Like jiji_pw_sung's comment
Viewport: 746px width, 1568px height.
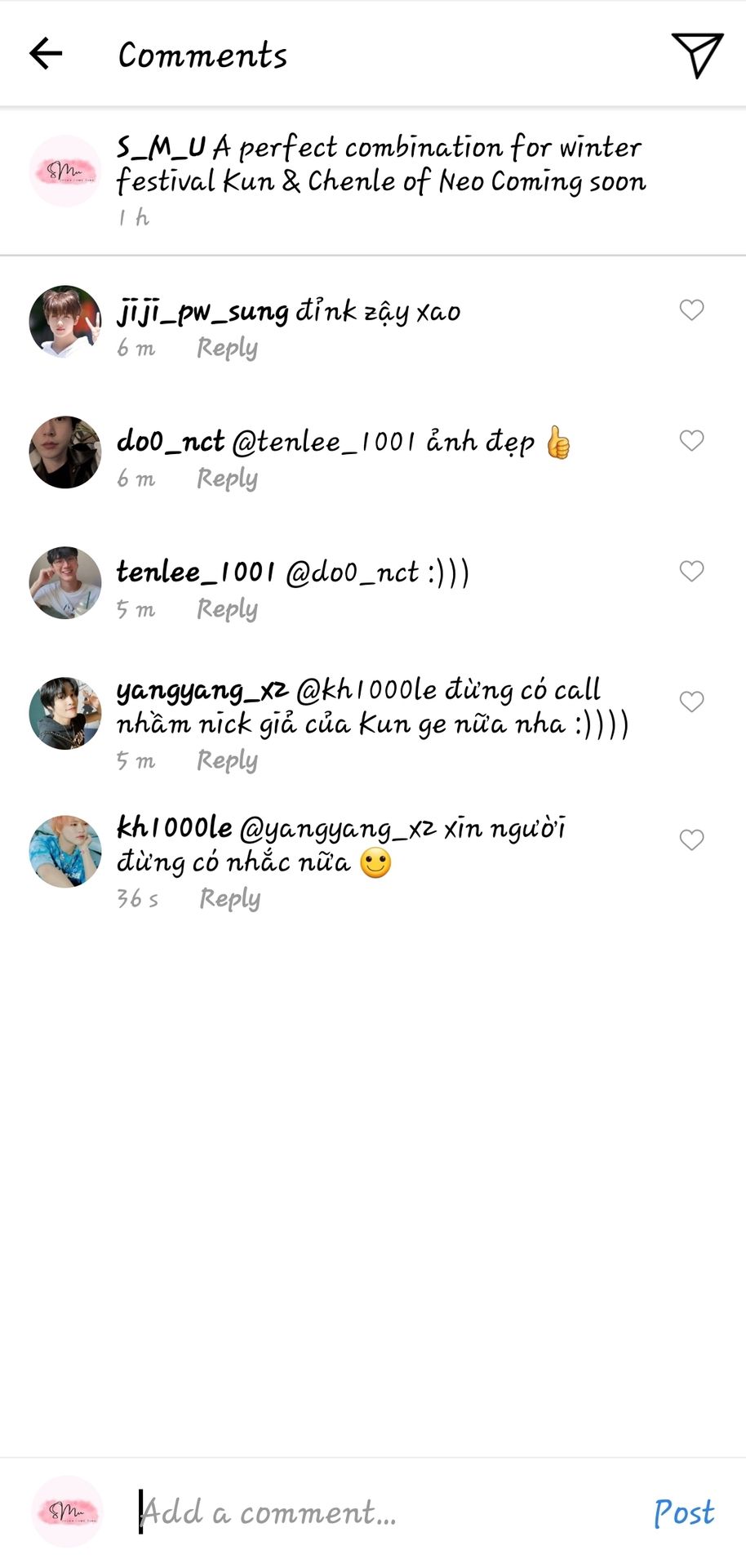[691, 310]
